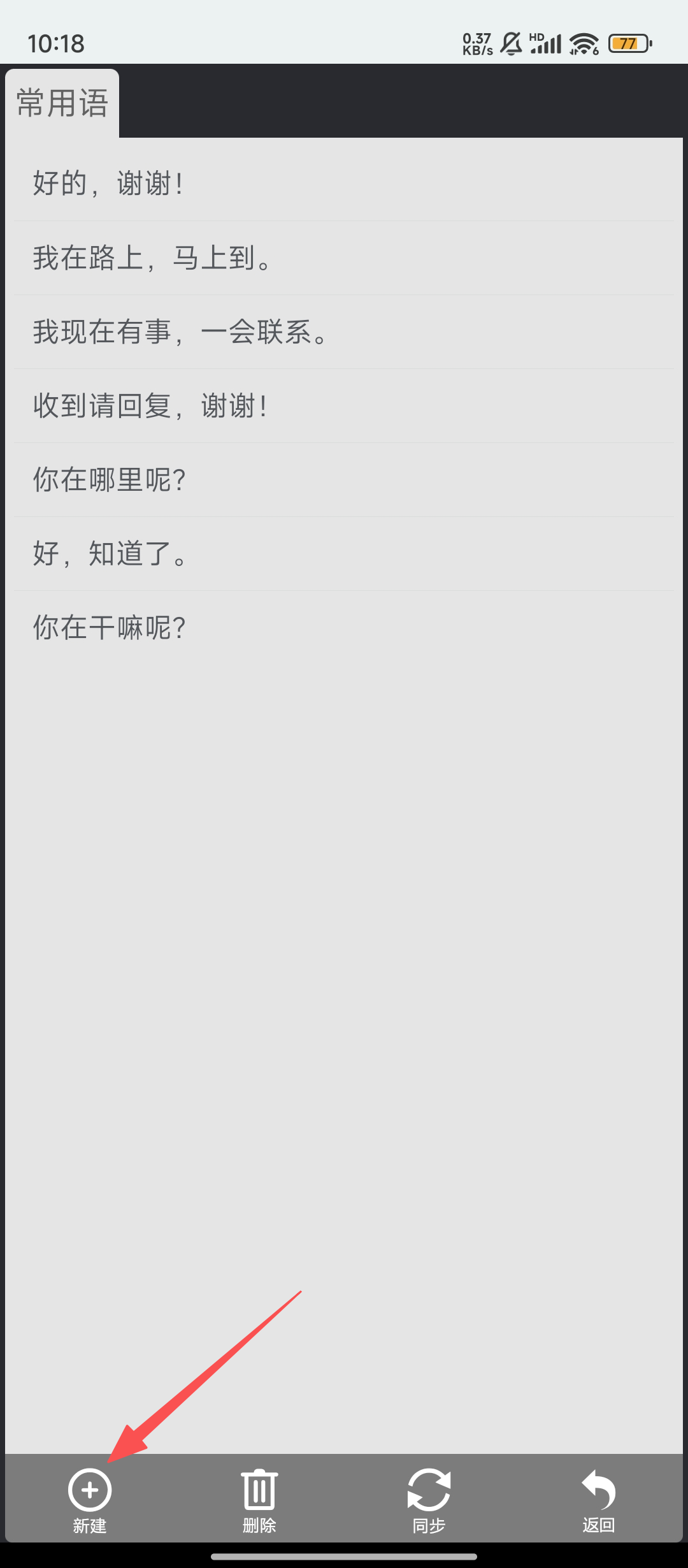Image resolution: width=688 pixels, height=1568 pixels.
Task: Select the 常用语 tab
Action: click(62, 103)
